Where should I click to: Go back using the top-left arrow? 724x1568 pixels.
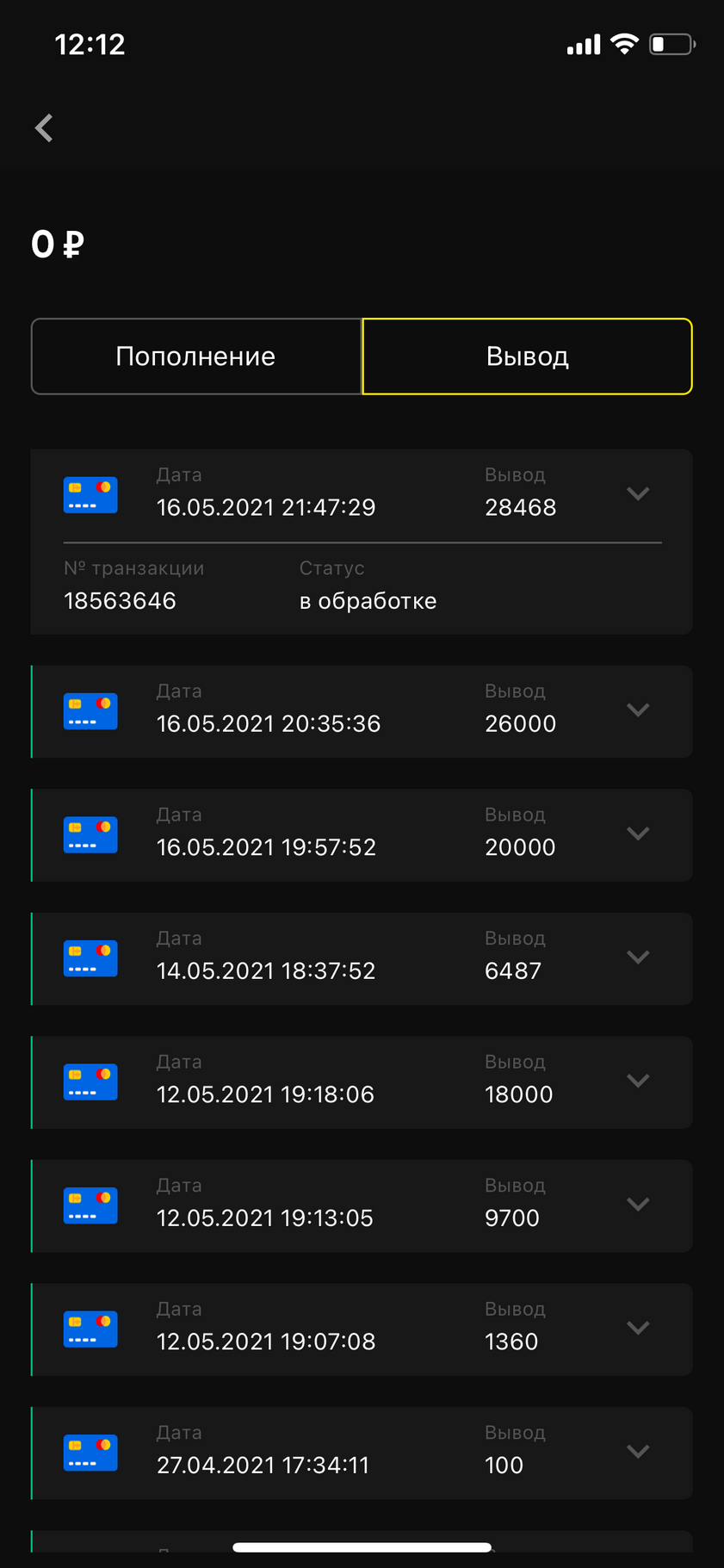pyautogui.click(x=45, y=128)
